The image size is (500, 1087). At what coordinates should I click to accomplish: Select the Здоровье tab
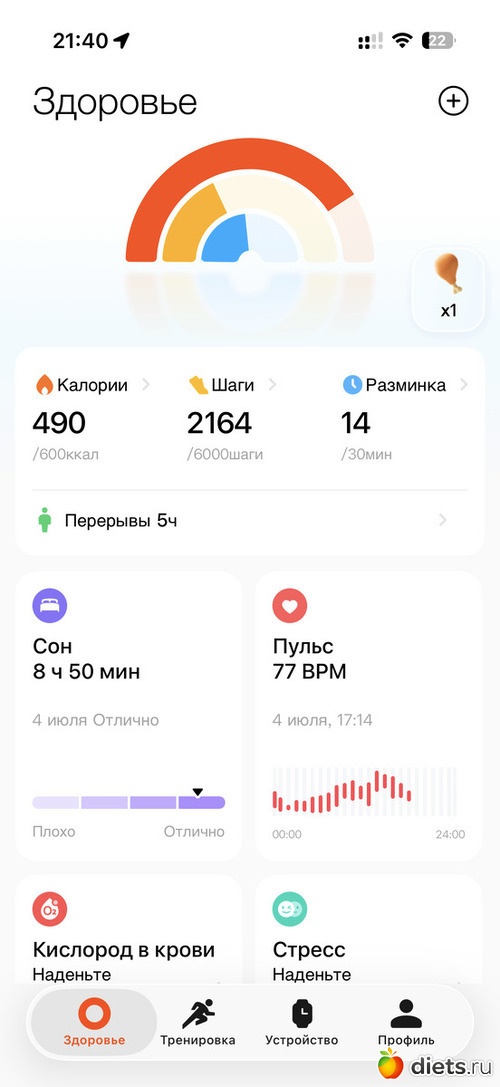click(94, 1022)
